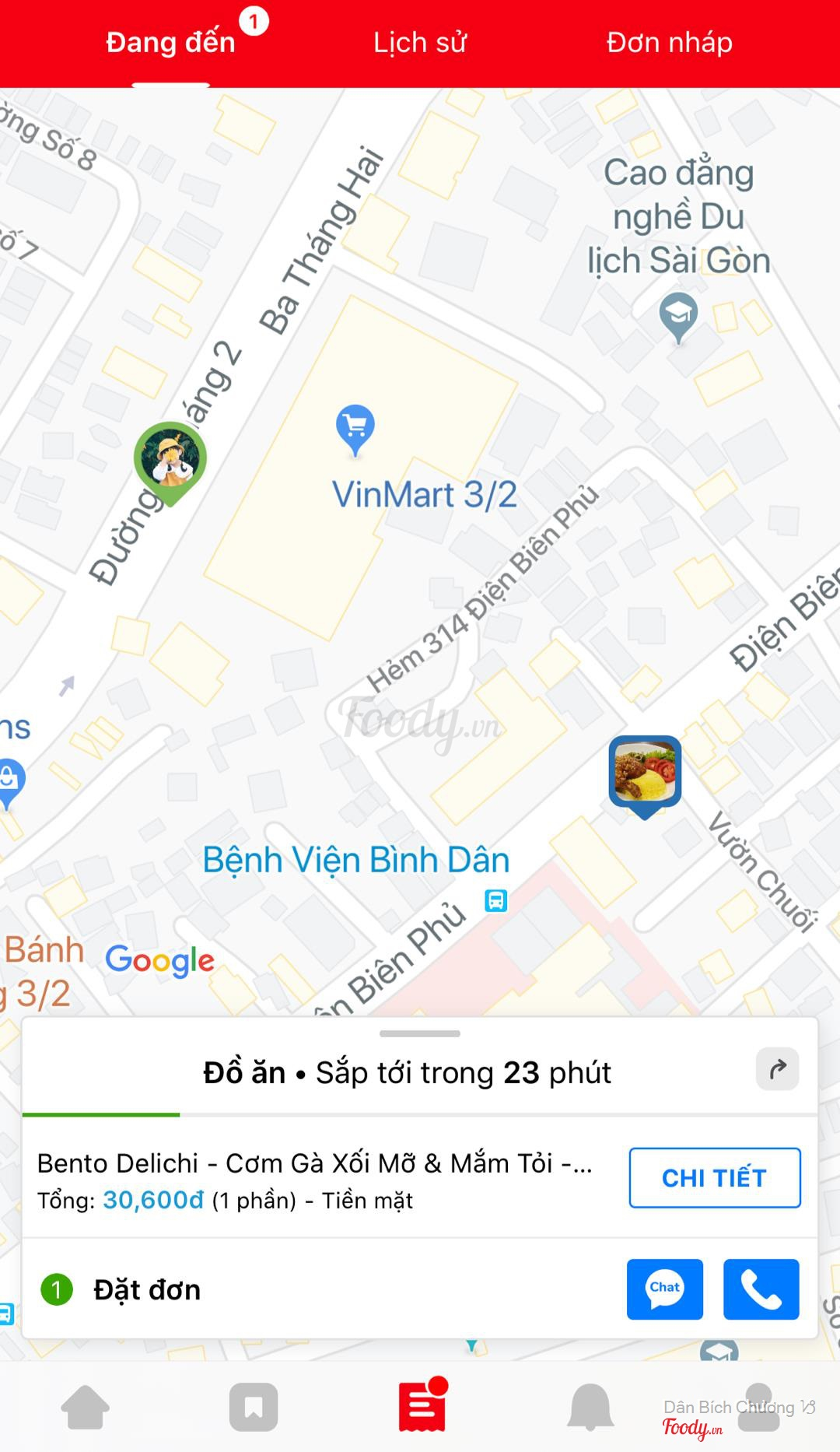Switch to the Lịch sử tab

(x=420, y=43)
